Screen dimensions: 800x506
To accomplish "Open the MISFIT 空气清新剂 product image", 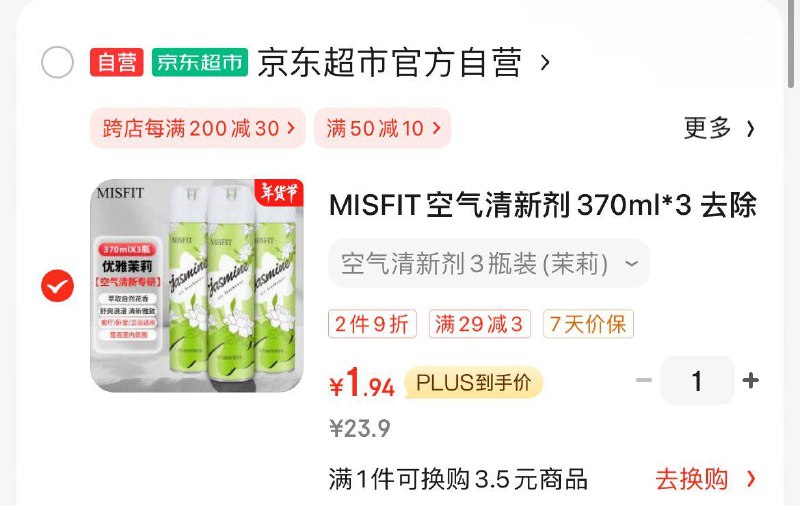I will point(196,286).
